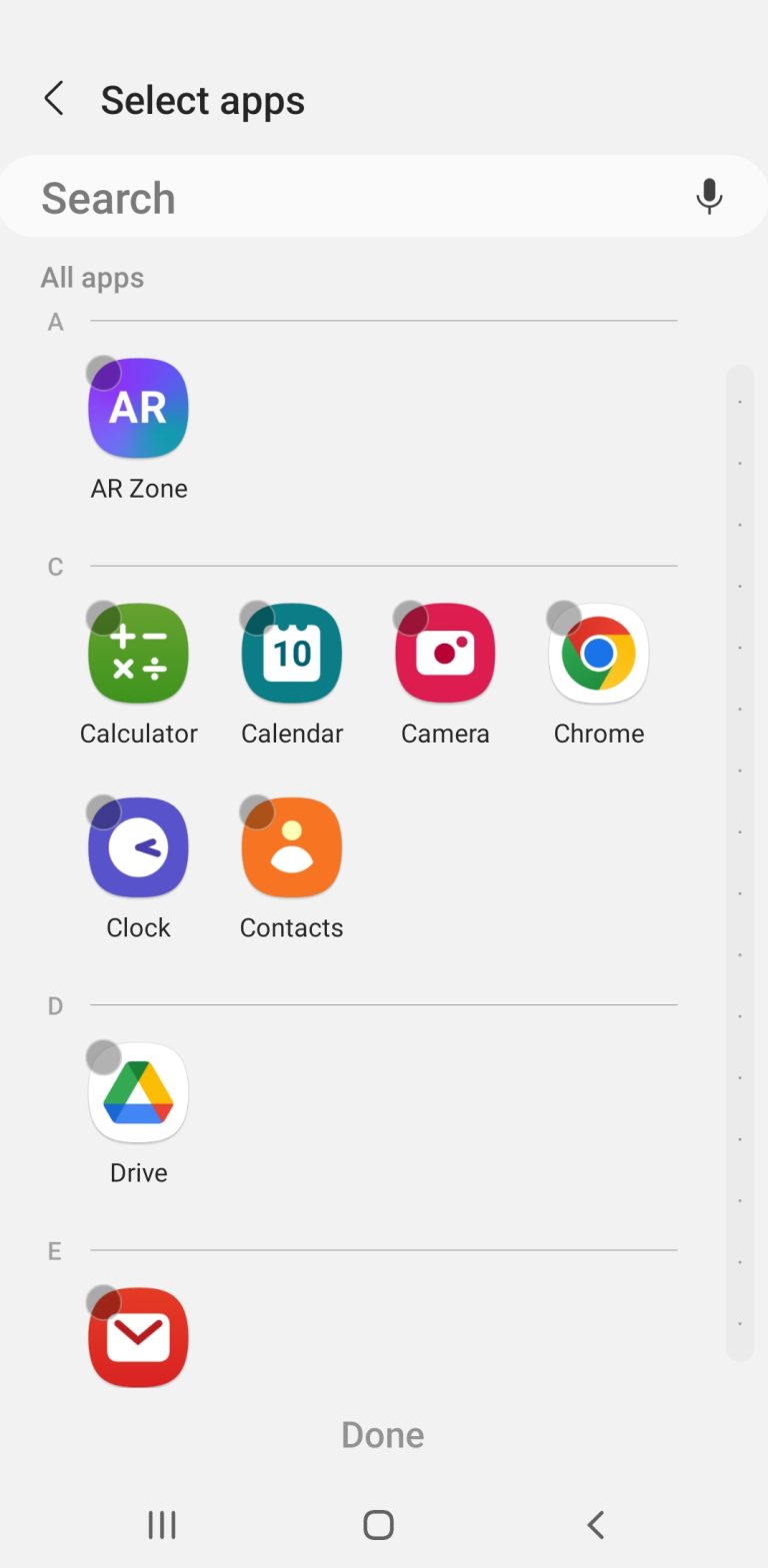Check the selection circle on AR Zone

(x=104, y=372)
